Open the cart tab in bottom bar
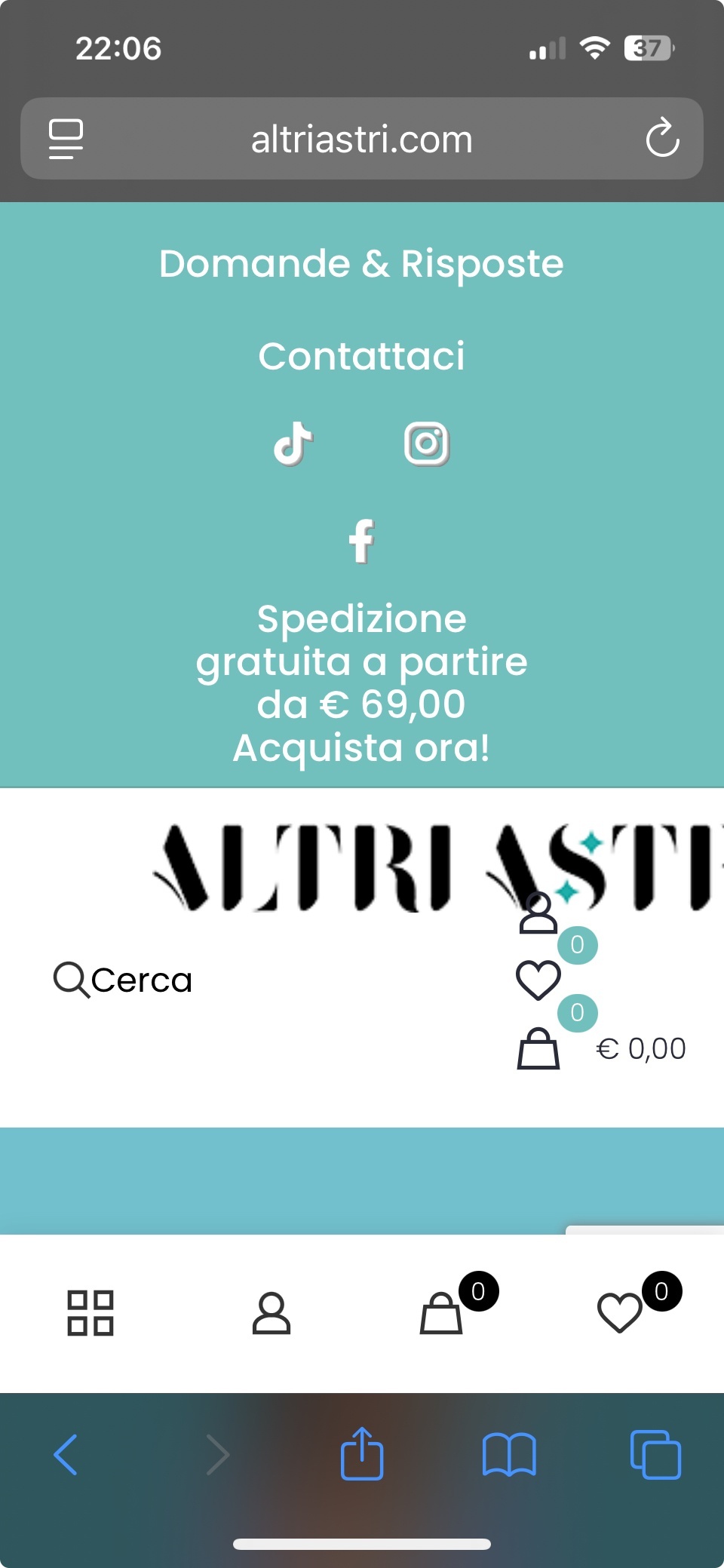The image size is (724, 1568). (442, 1313)
